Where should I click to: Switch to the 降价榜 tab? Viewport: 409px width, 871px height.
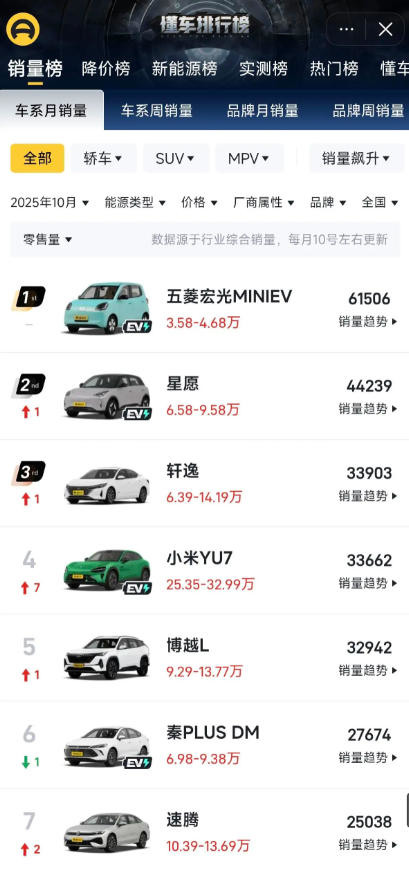pyautogui.click(x=106, y=69)
